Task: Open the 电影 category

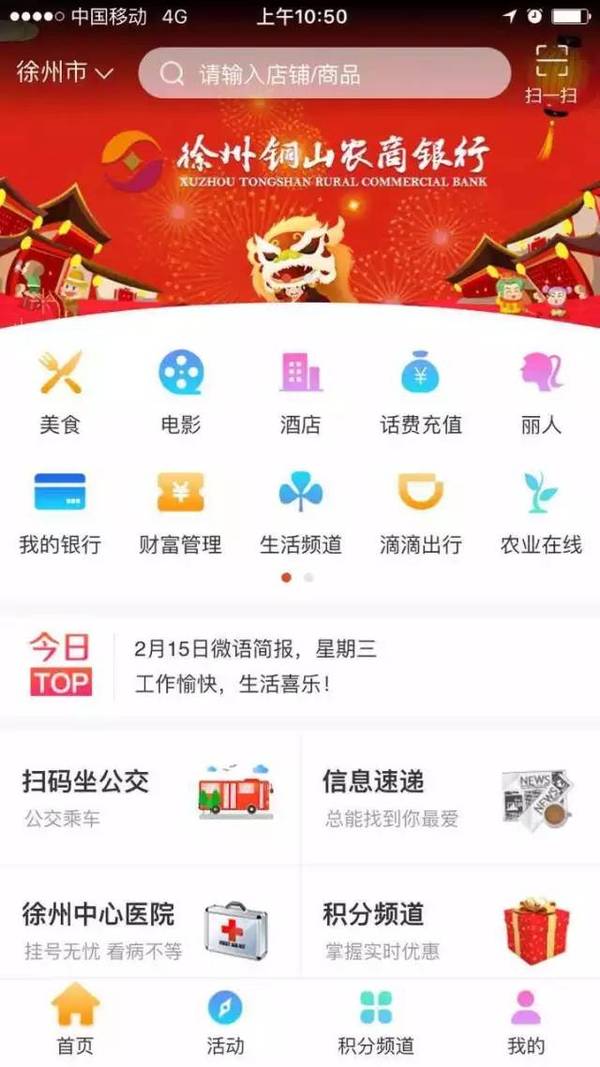Action: (181, 392)
